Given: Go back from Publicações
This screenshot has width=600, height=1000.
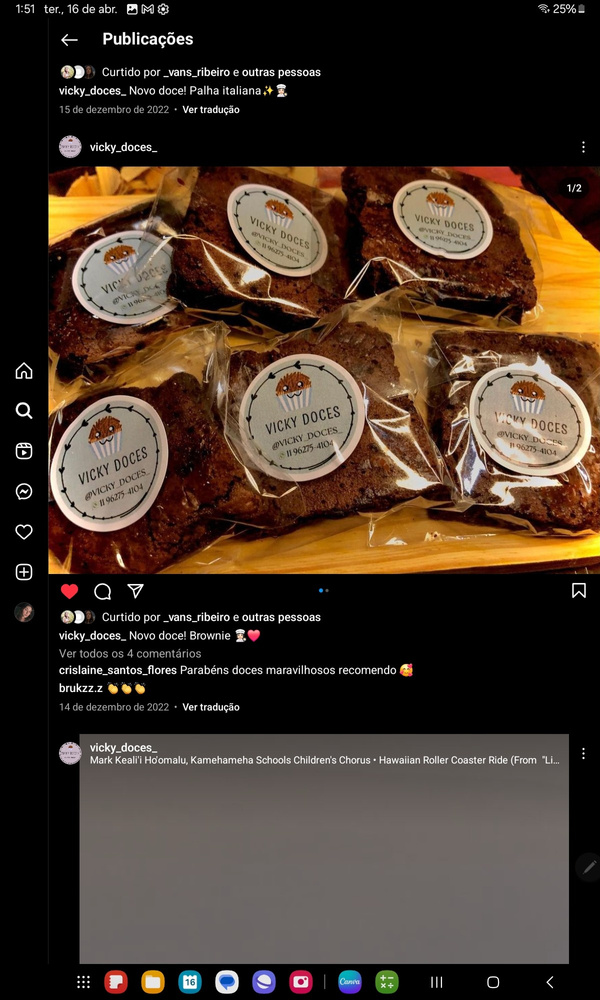Looking at the screenshot, I should pyautogui.click(x=69, y=40).
